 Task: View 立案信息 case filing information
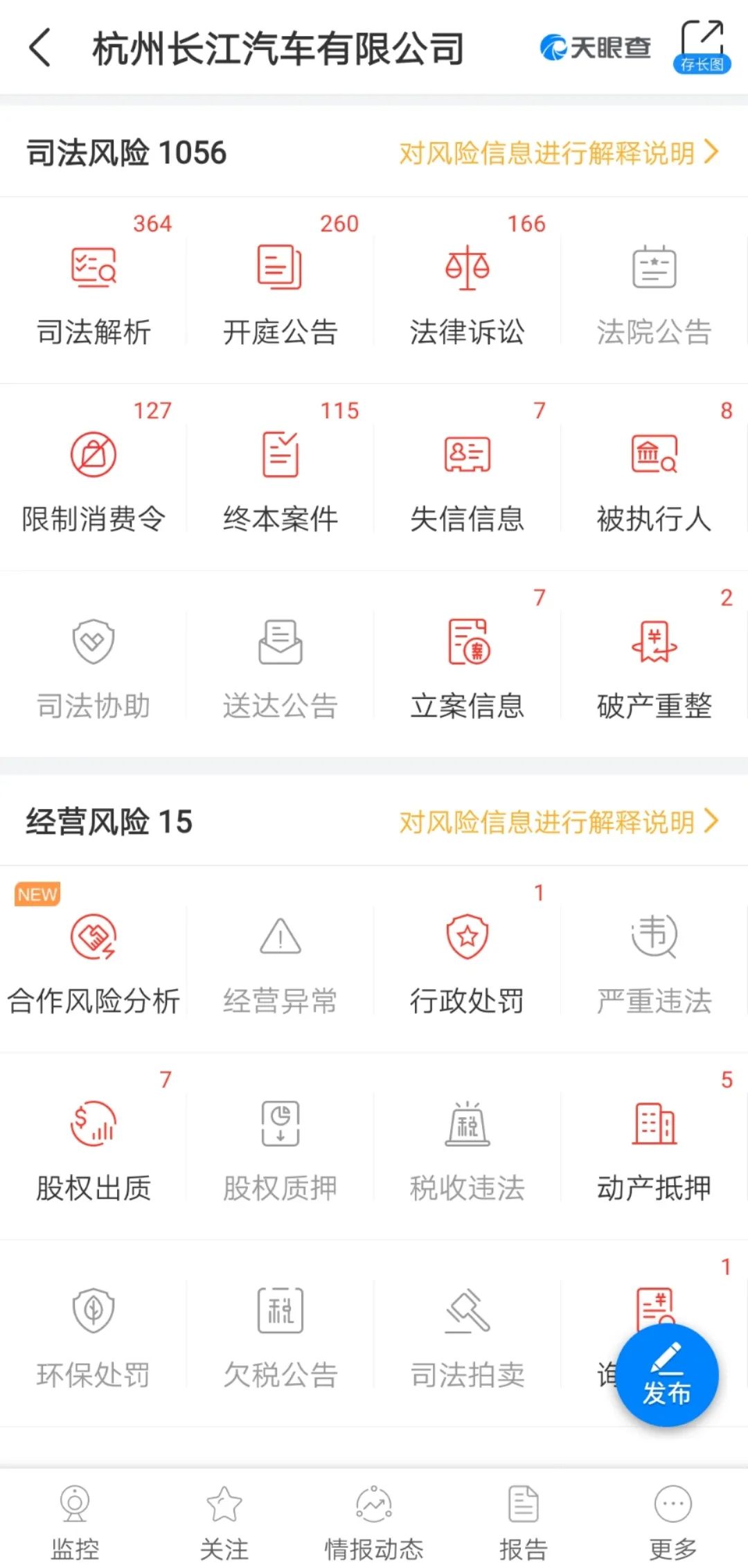coord(467,665)
